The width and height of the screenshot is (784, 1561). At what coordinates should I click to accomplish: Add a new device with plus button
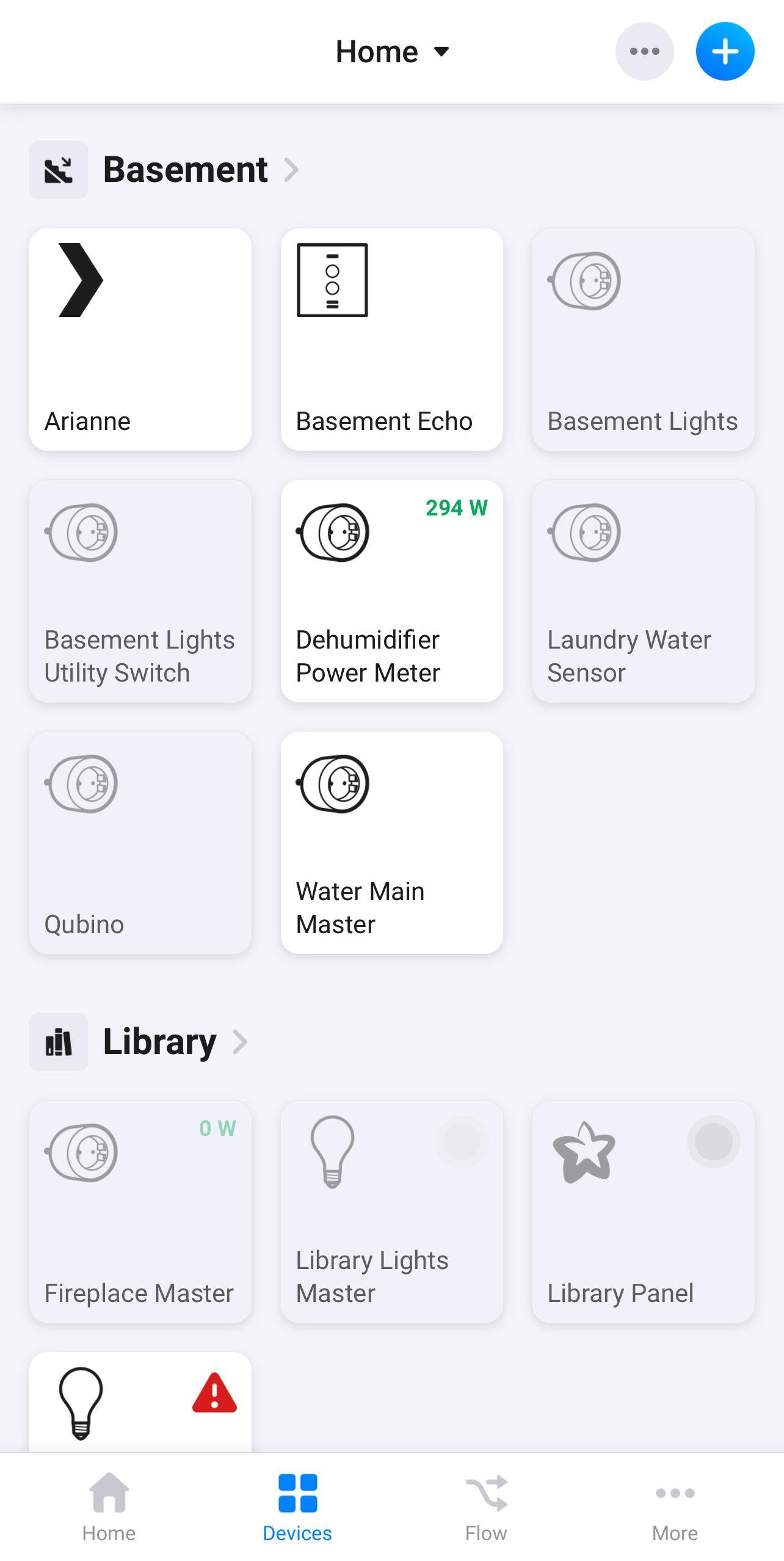pyautogui.click(x=725, y=51)
